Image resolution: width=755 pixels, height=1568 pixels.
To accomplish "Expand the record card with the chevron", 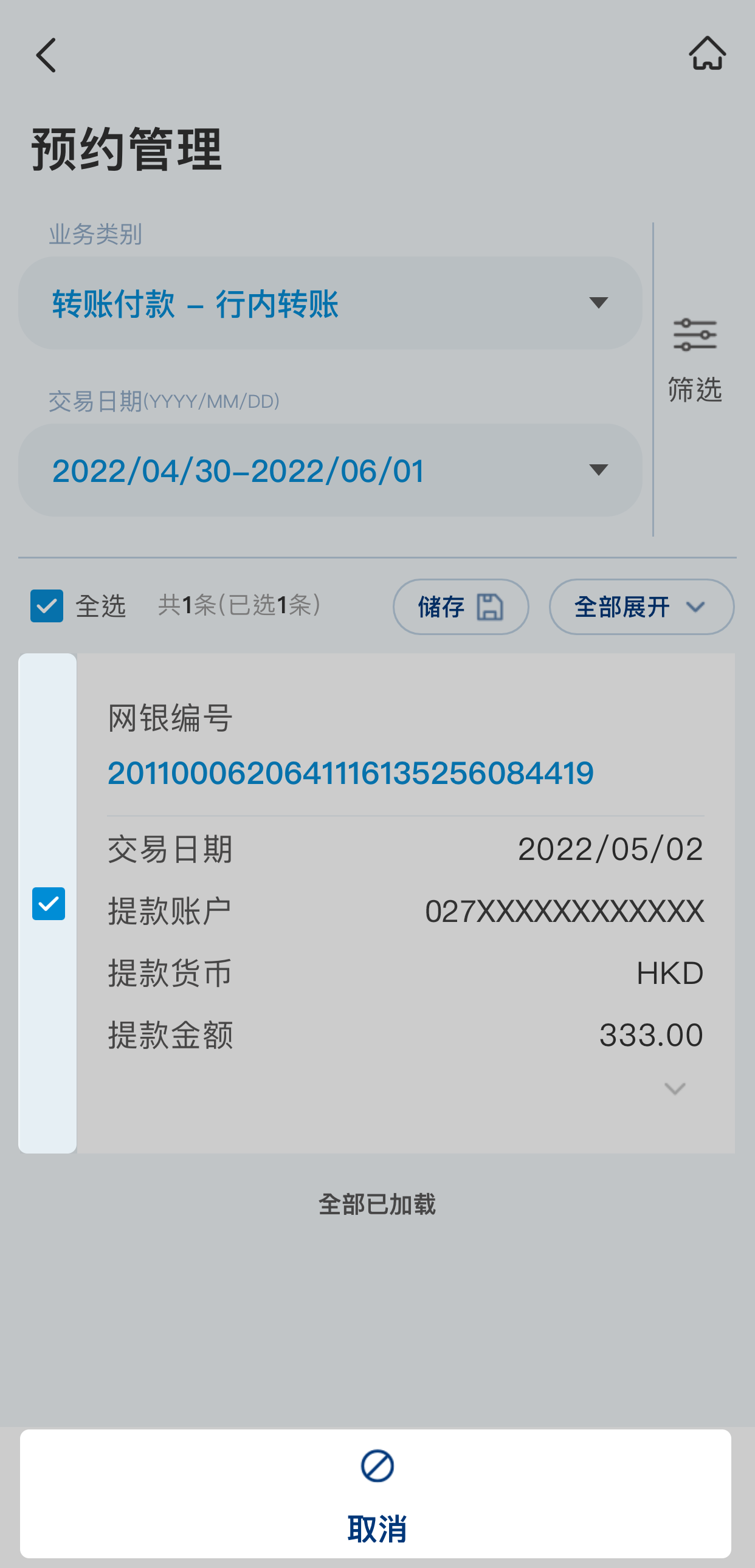I will [675, 1088].
